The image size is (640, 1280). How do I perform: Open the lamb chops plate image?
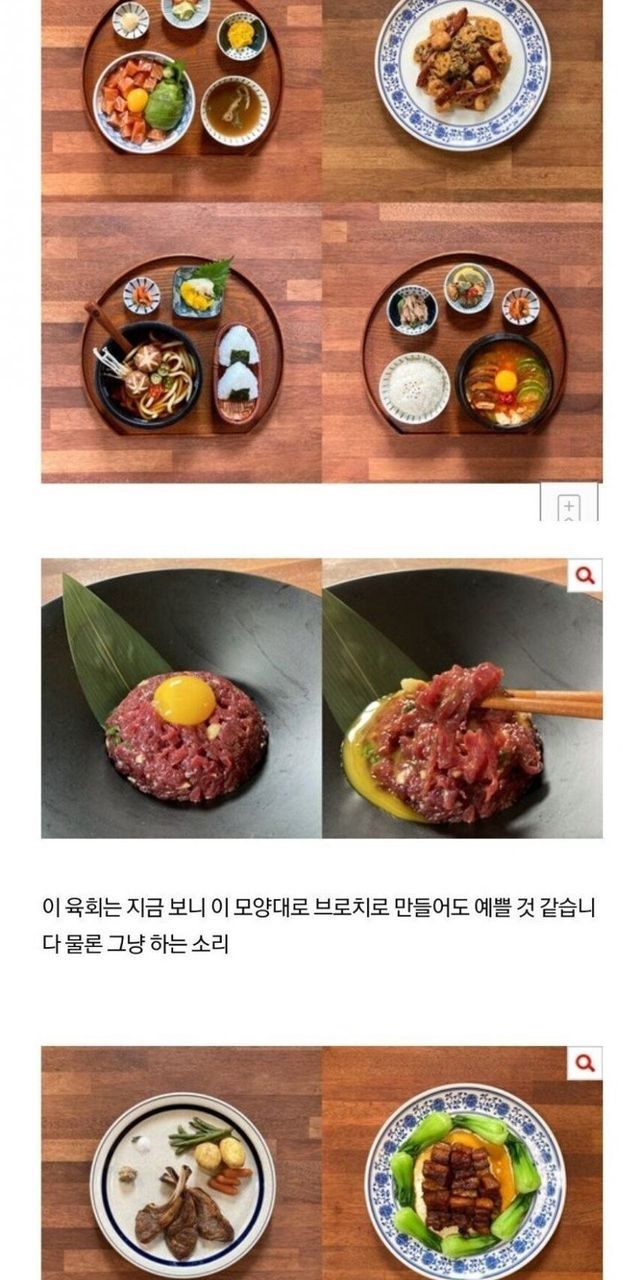point(182,1165)
